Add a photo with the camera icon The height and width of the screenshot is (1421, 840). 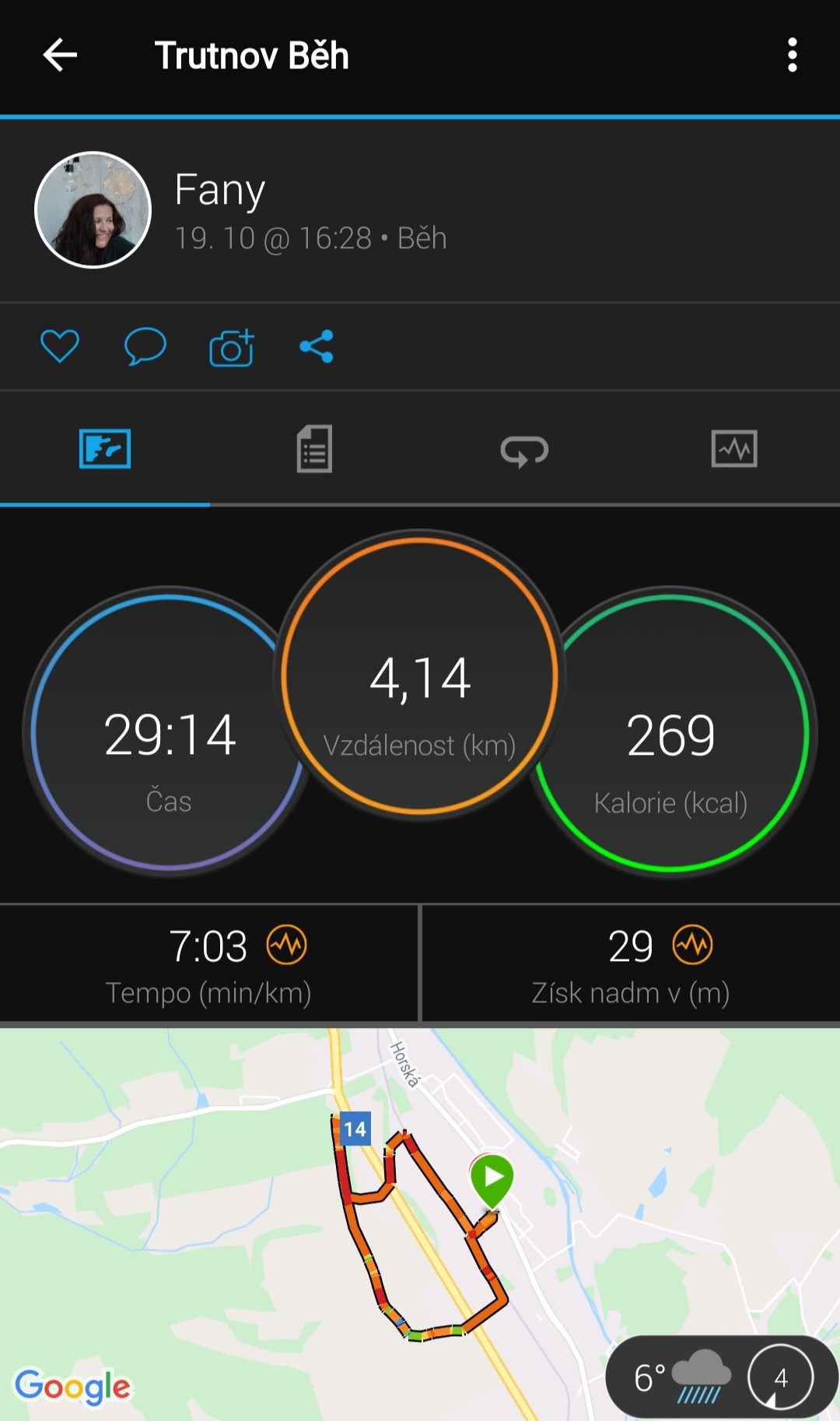pos(232,347)
